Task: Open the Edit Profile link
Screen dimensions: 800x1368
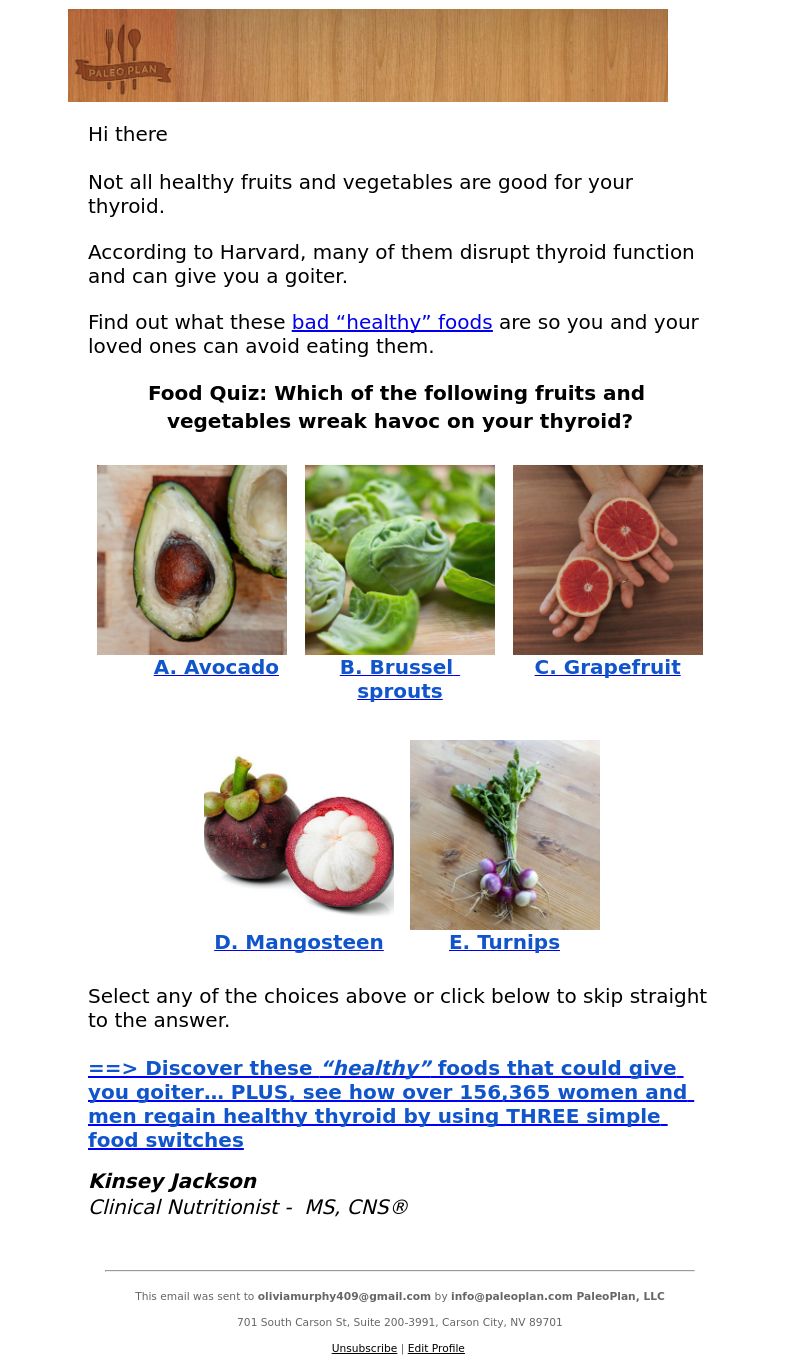Action: click(x=436, y=1348)
